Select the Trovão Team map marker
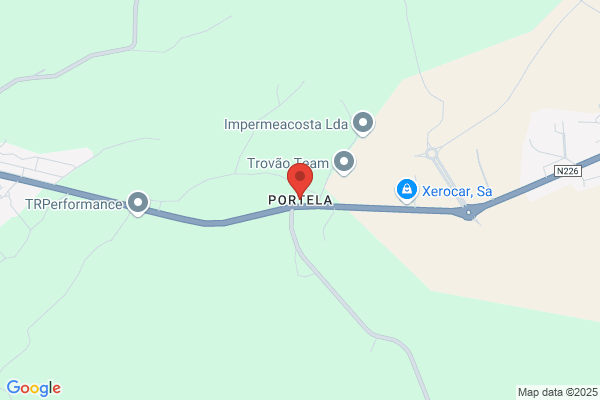 coord(345,161)
